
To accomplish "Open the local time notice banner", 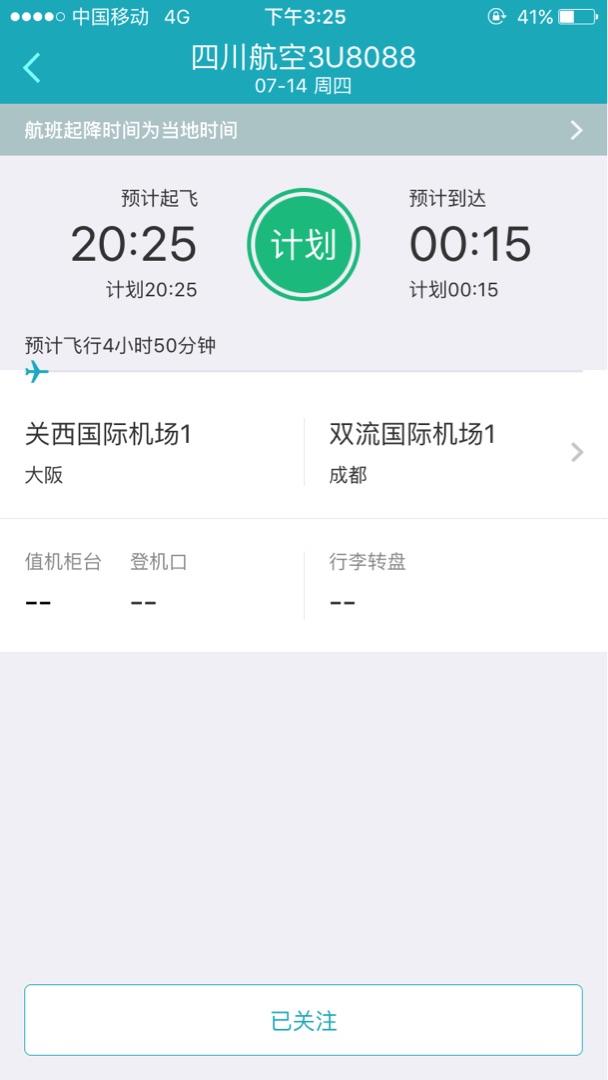I will click(x=304, y=130).
